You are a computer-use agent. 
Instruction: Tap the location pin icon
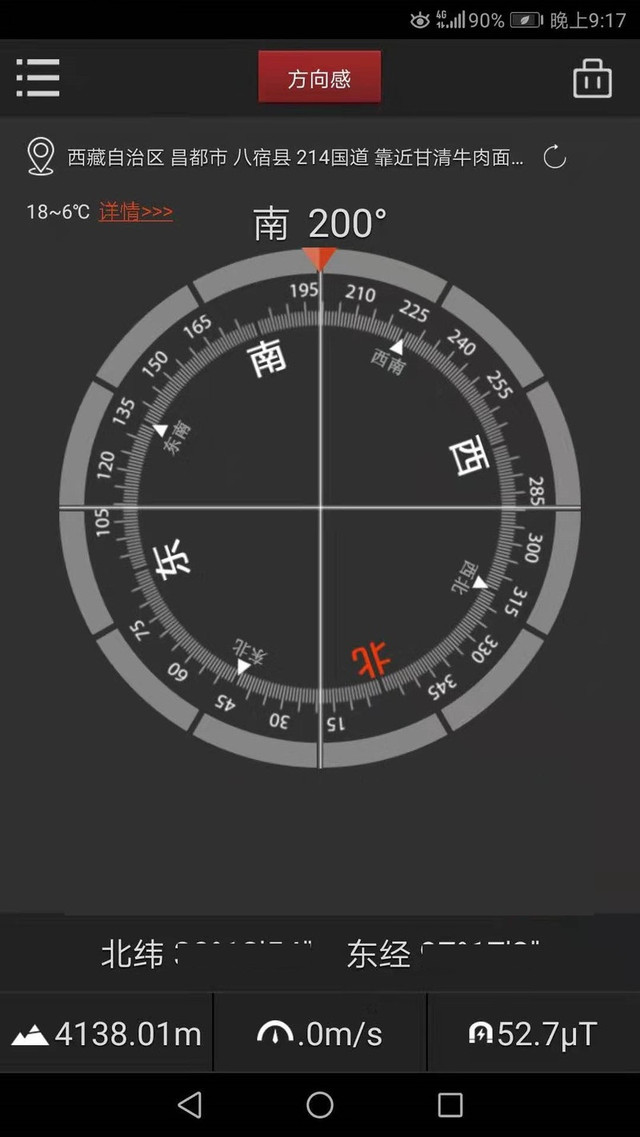41,157
